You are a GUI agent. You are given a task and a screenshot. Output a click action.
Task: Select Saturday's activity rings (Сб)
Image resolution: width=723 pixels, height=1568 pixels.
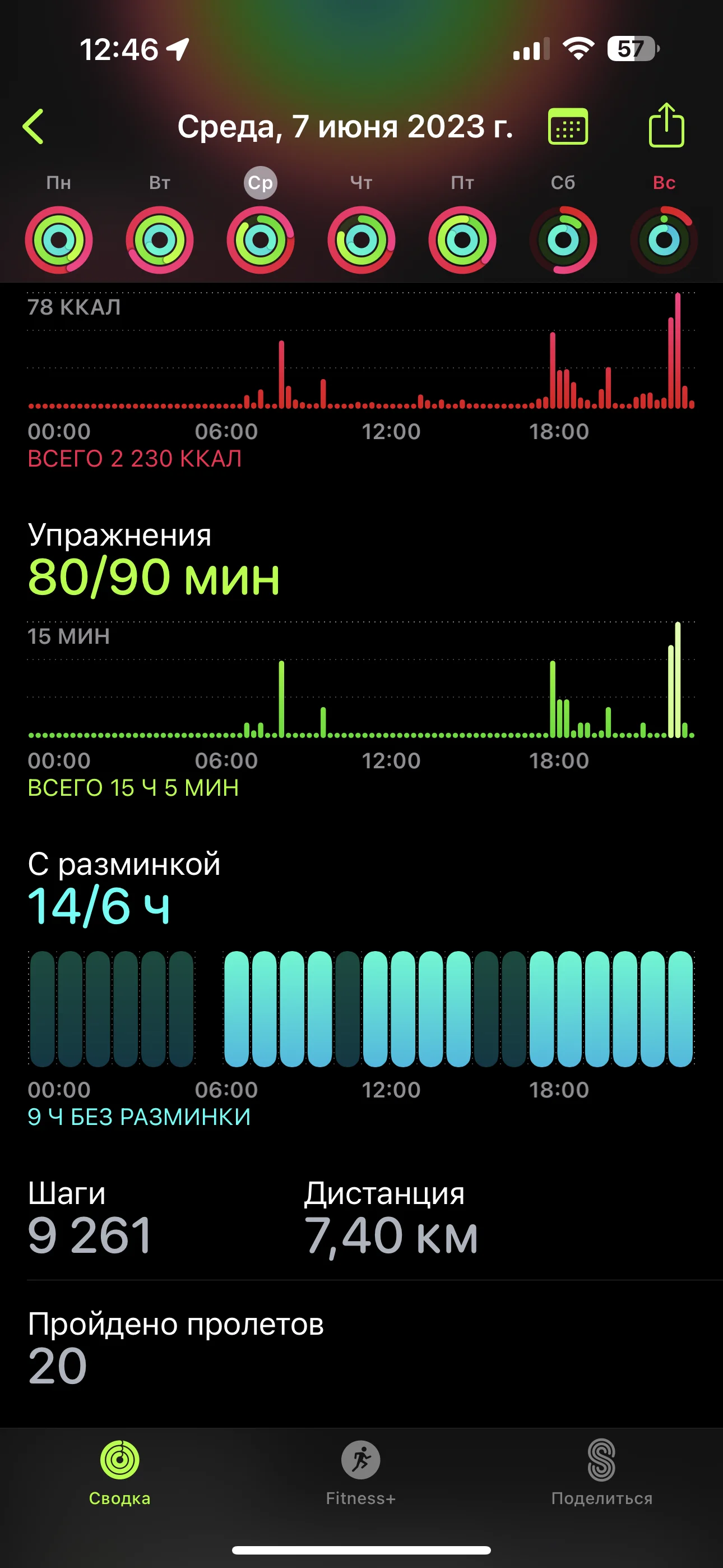(563, 239)
